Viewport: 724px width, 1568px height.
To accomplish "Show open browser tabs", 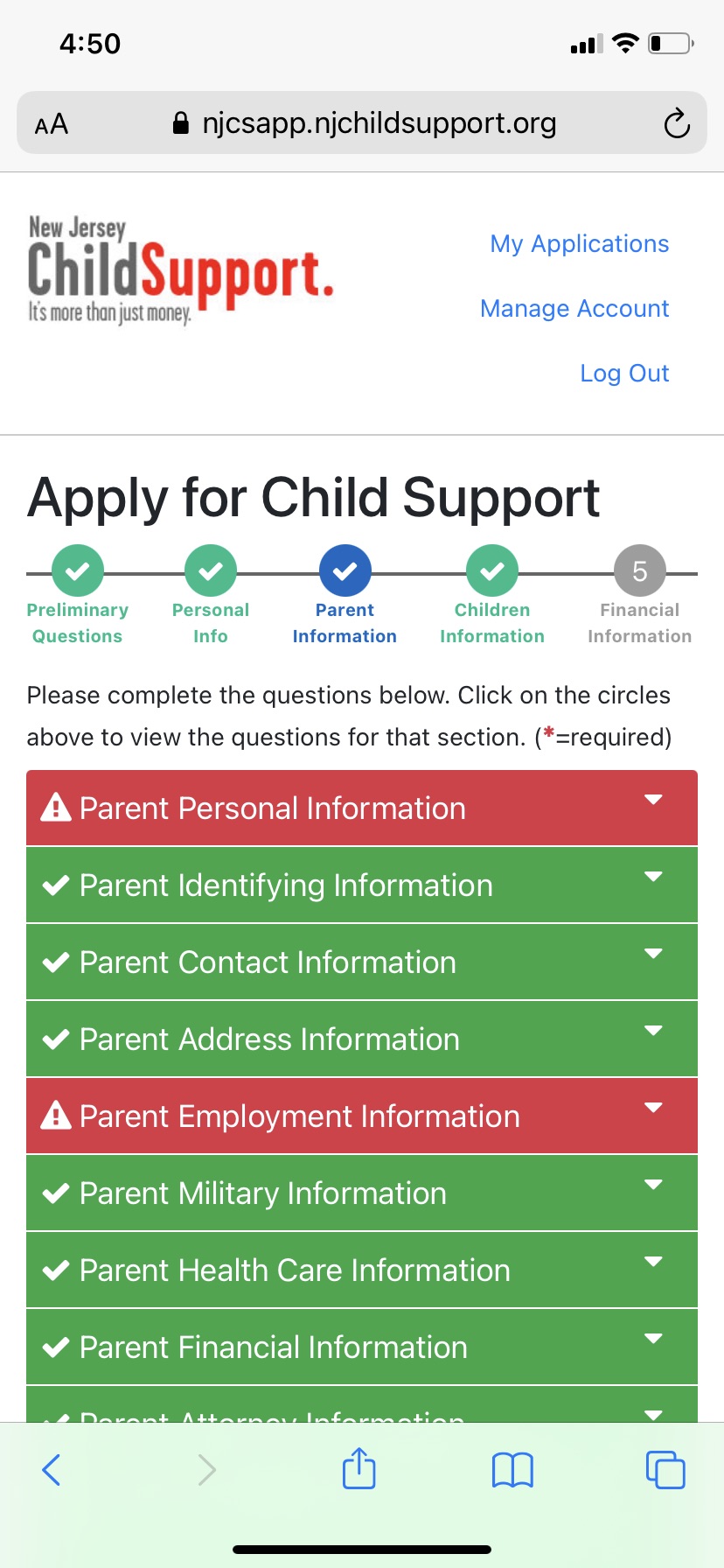I will click(665, 1469).
